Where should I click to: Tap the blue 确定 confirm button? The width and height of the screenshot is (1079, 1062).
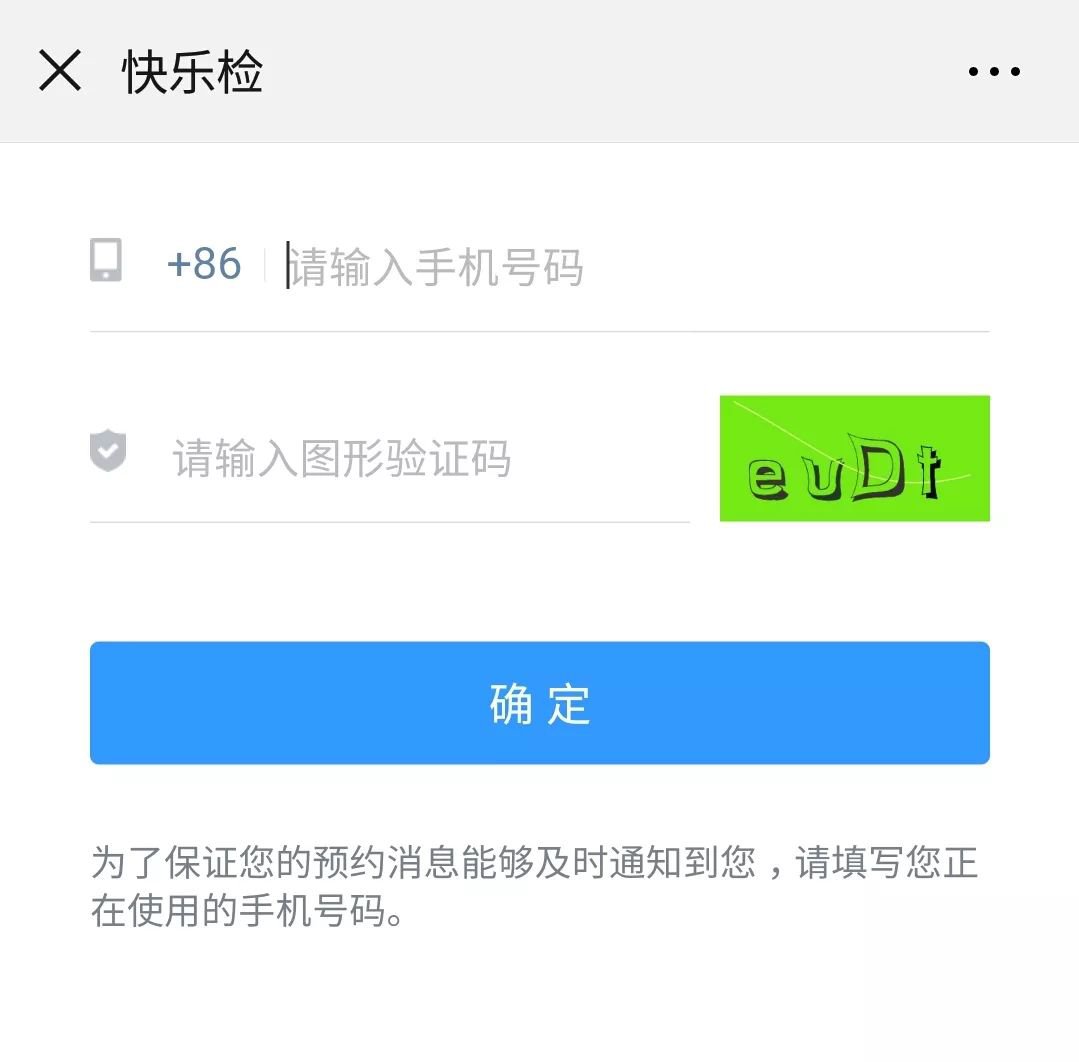(x=539, y=703)
